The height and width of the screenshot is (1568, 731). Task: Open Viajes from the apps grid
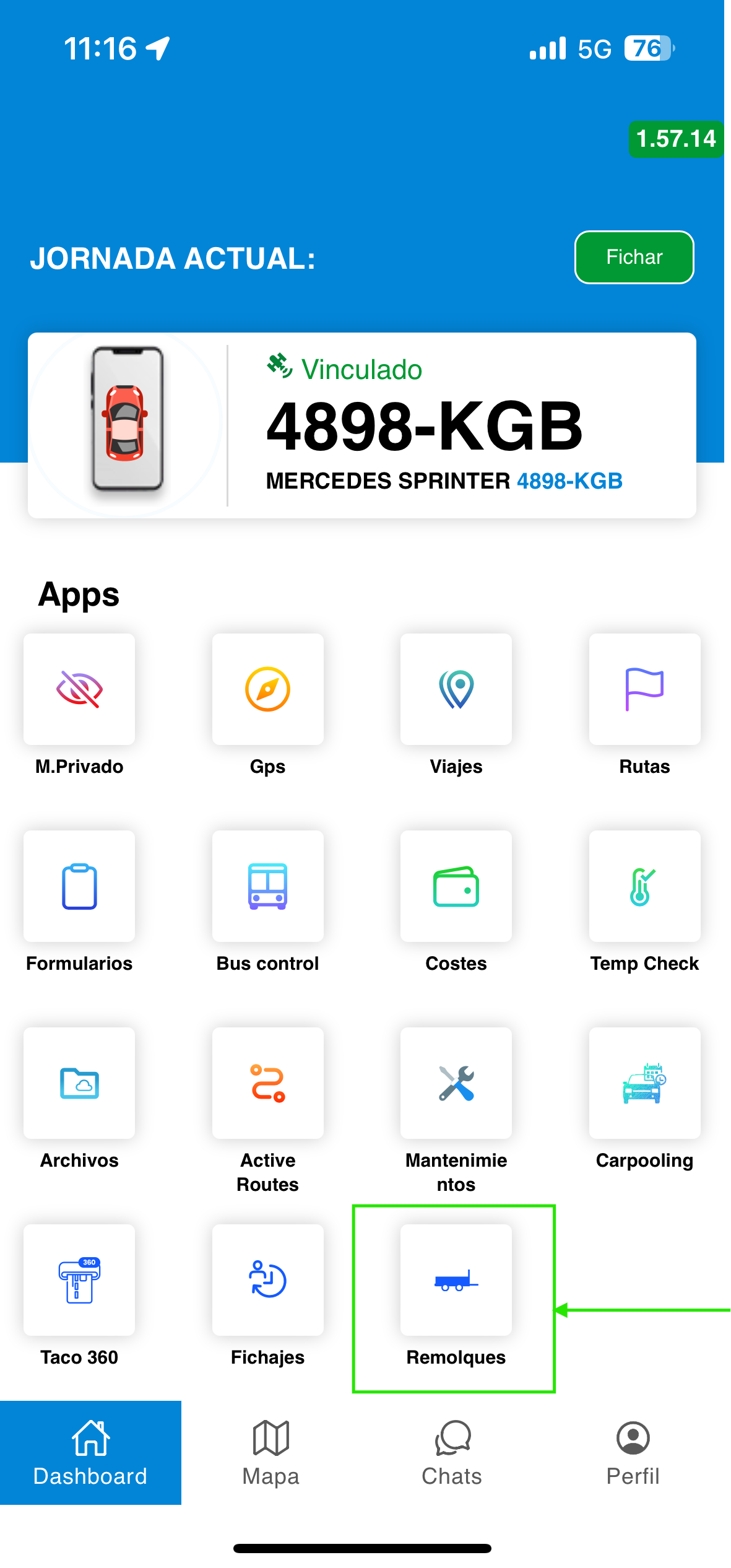456,689
